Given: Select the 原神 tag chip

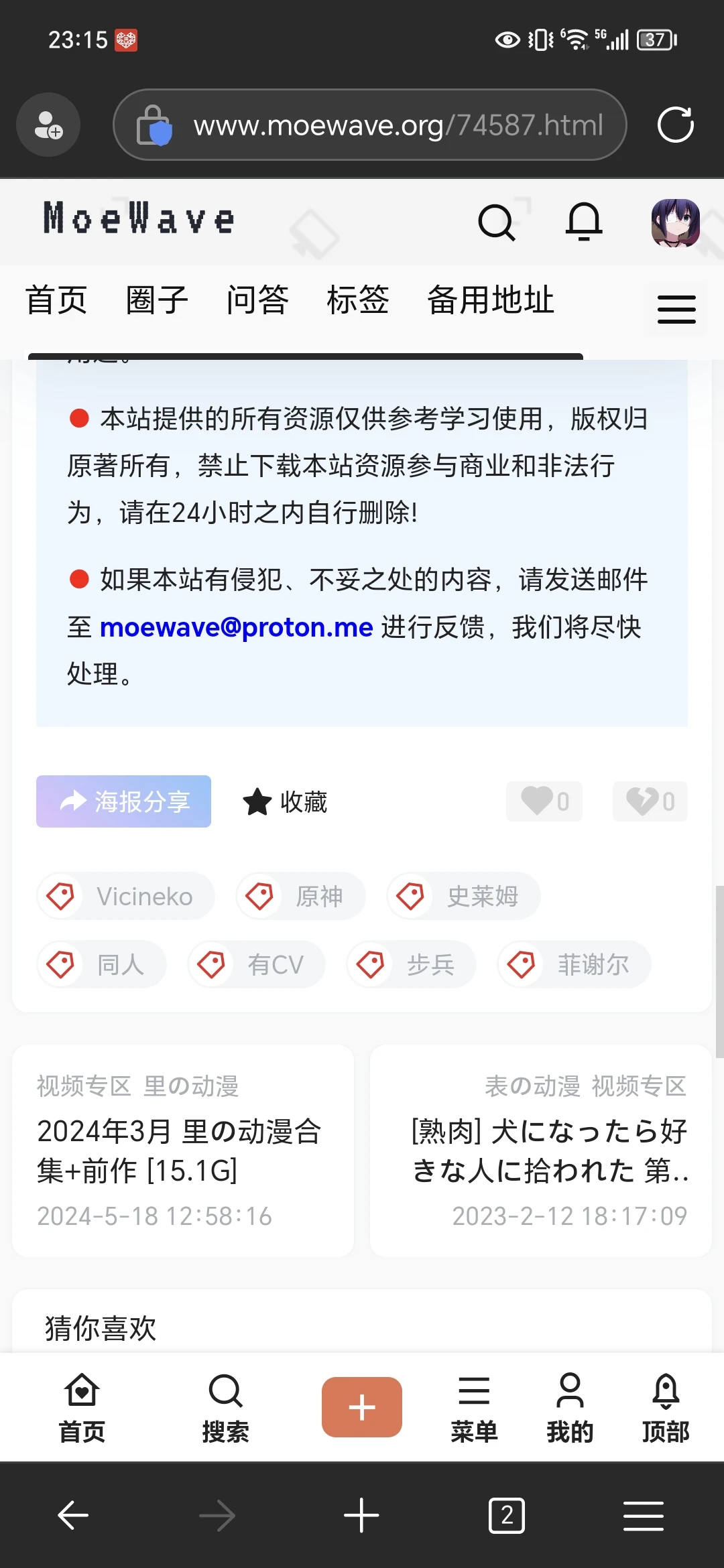Looking at the screenshot, I should [x=300, y=896].
